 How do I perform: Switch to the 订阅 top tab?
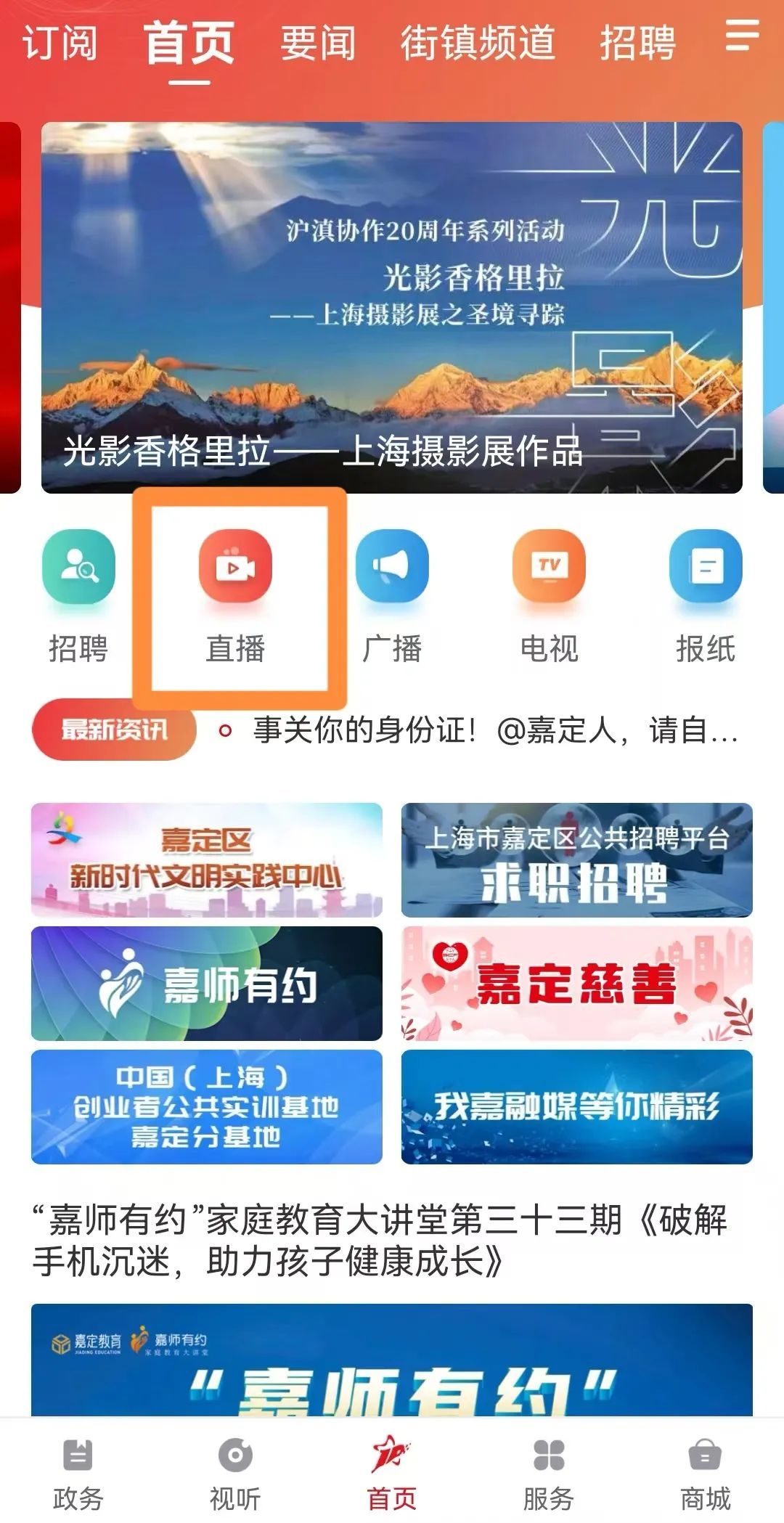(x=60, y=42)
